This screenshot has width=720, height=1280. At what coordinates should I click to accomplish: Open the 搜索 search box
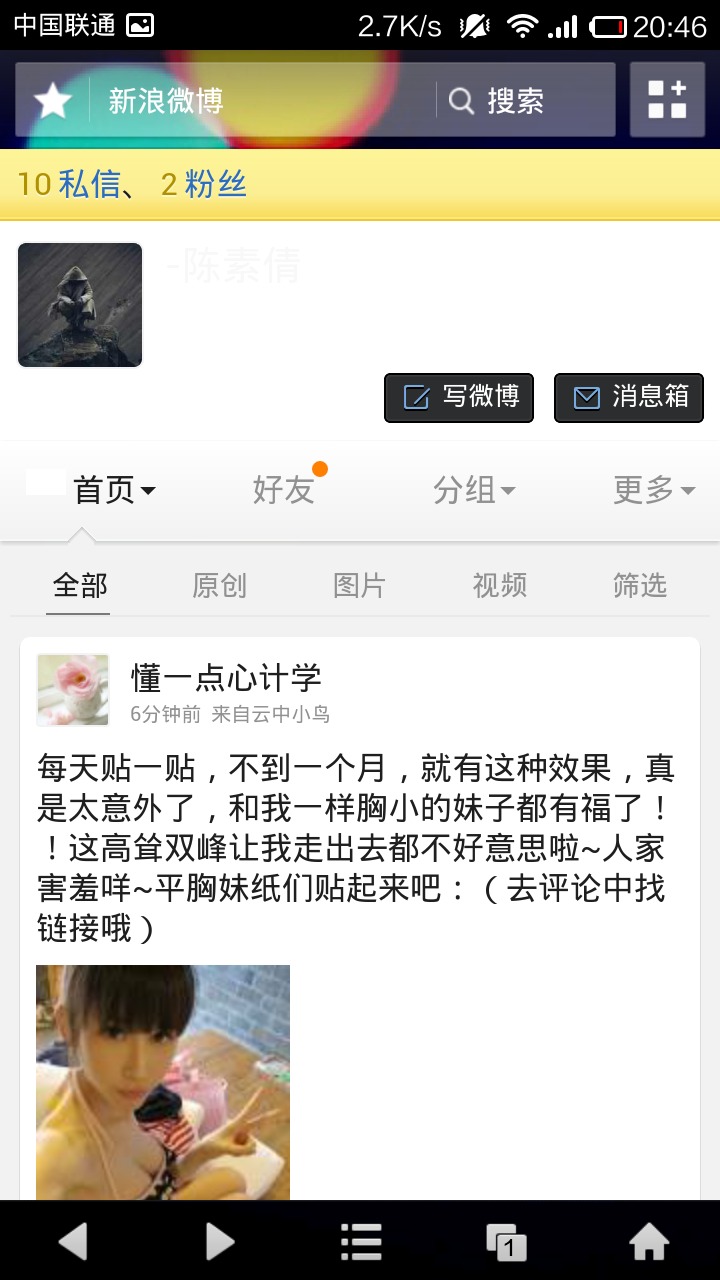point(525,100)
